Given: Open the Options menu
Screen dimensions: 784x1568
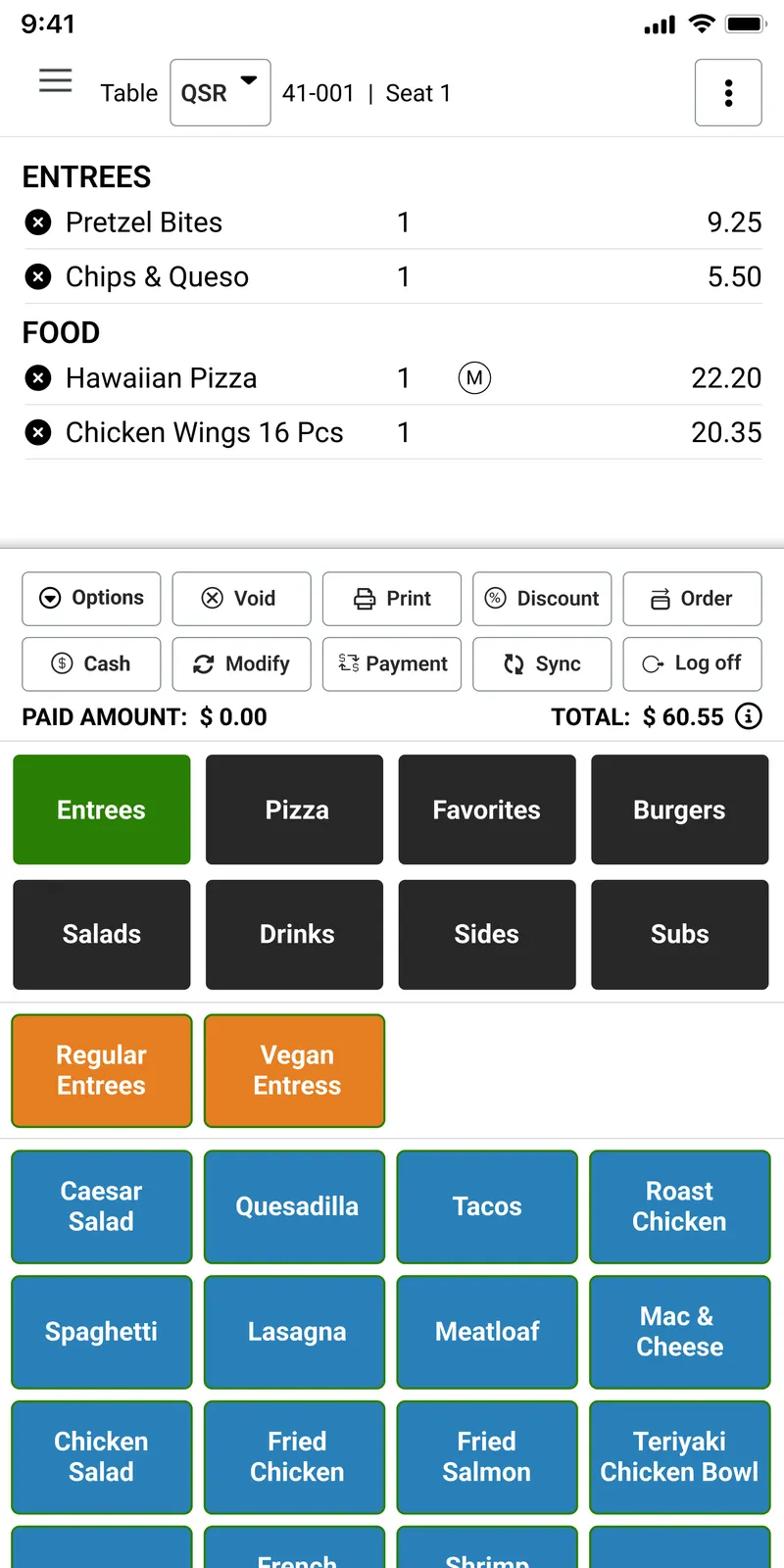Looking at the screenshot, I should coord(91,599).
